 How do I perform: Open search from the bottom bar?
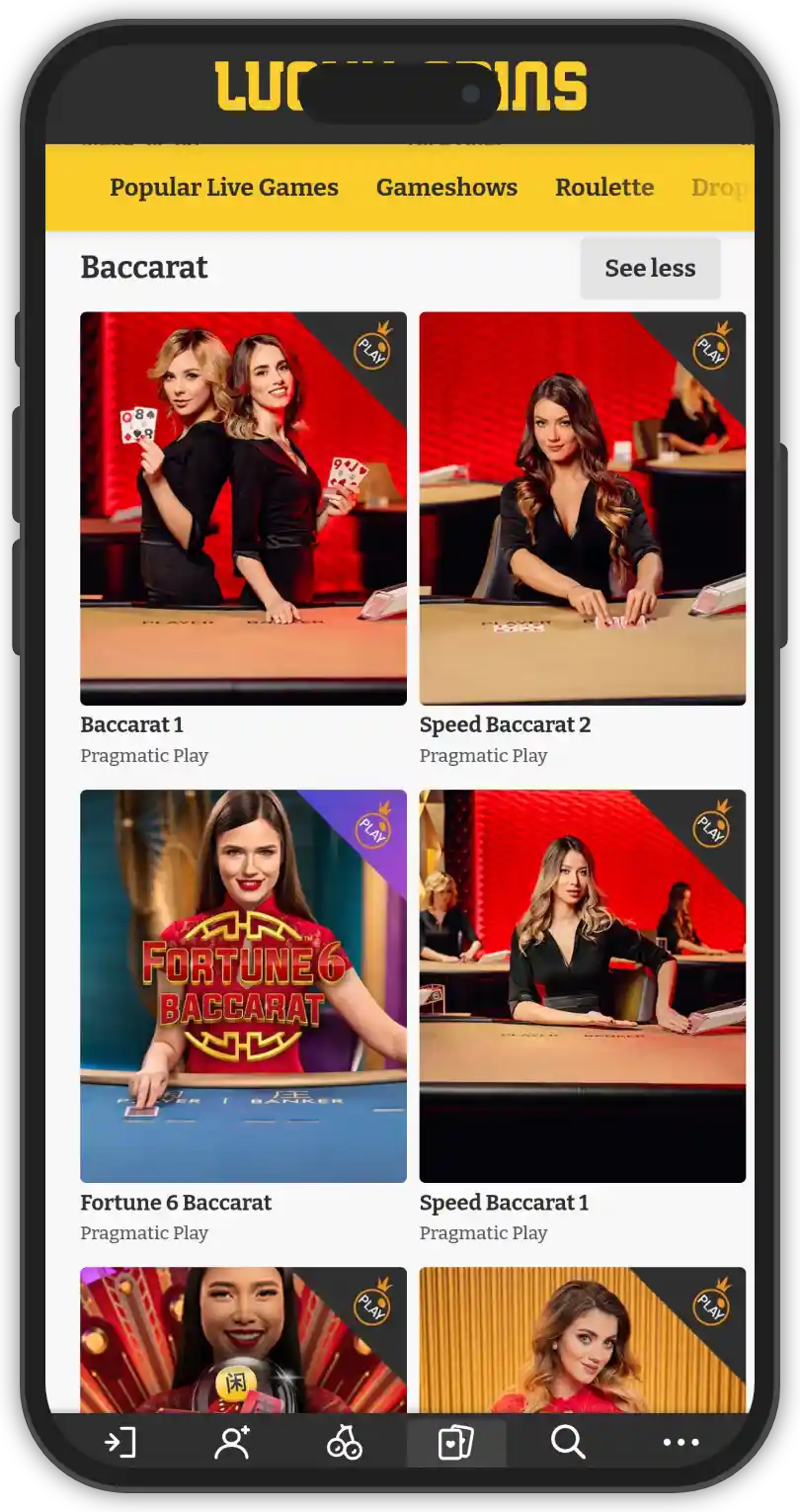(568, 1443)
